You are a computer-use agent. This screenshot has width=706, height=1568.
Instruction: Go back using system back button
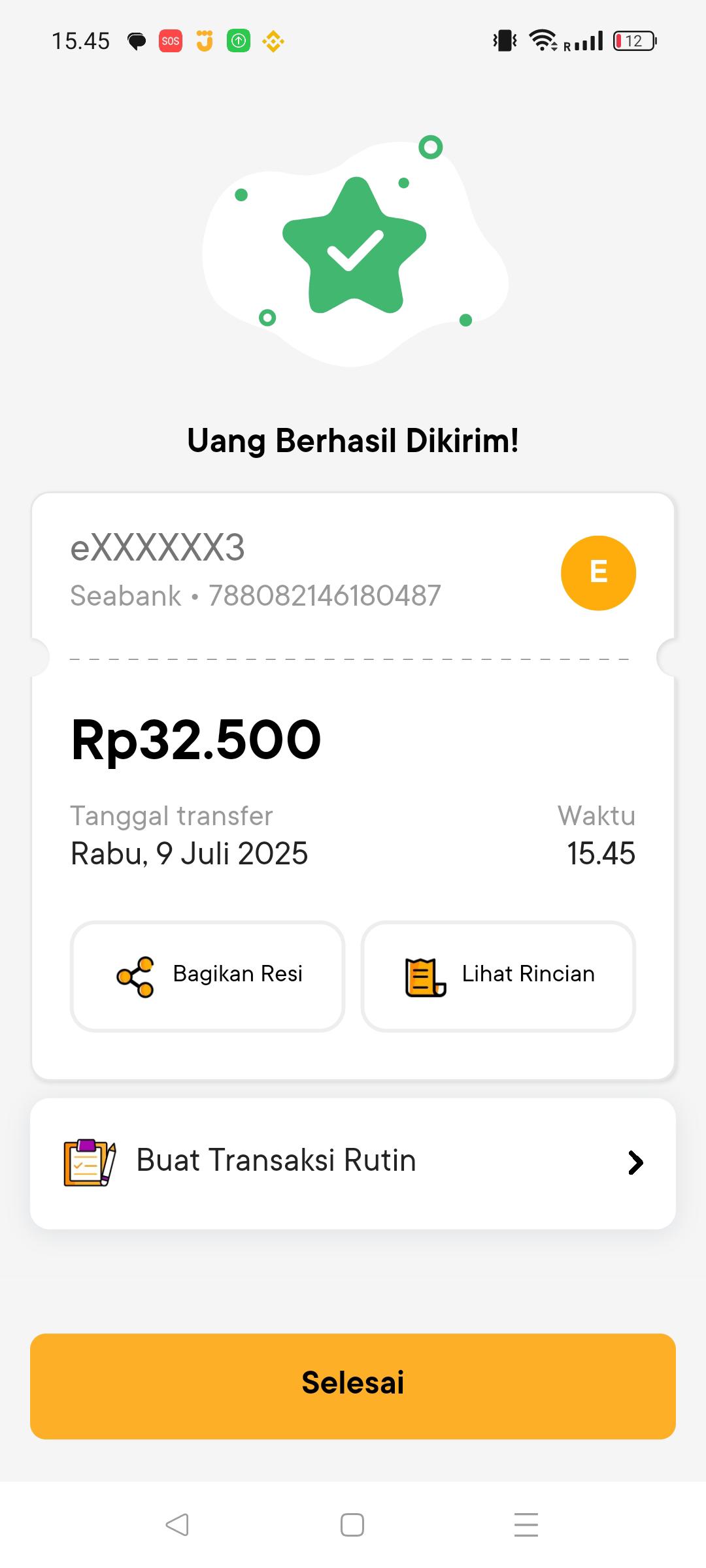(177, 1525)
